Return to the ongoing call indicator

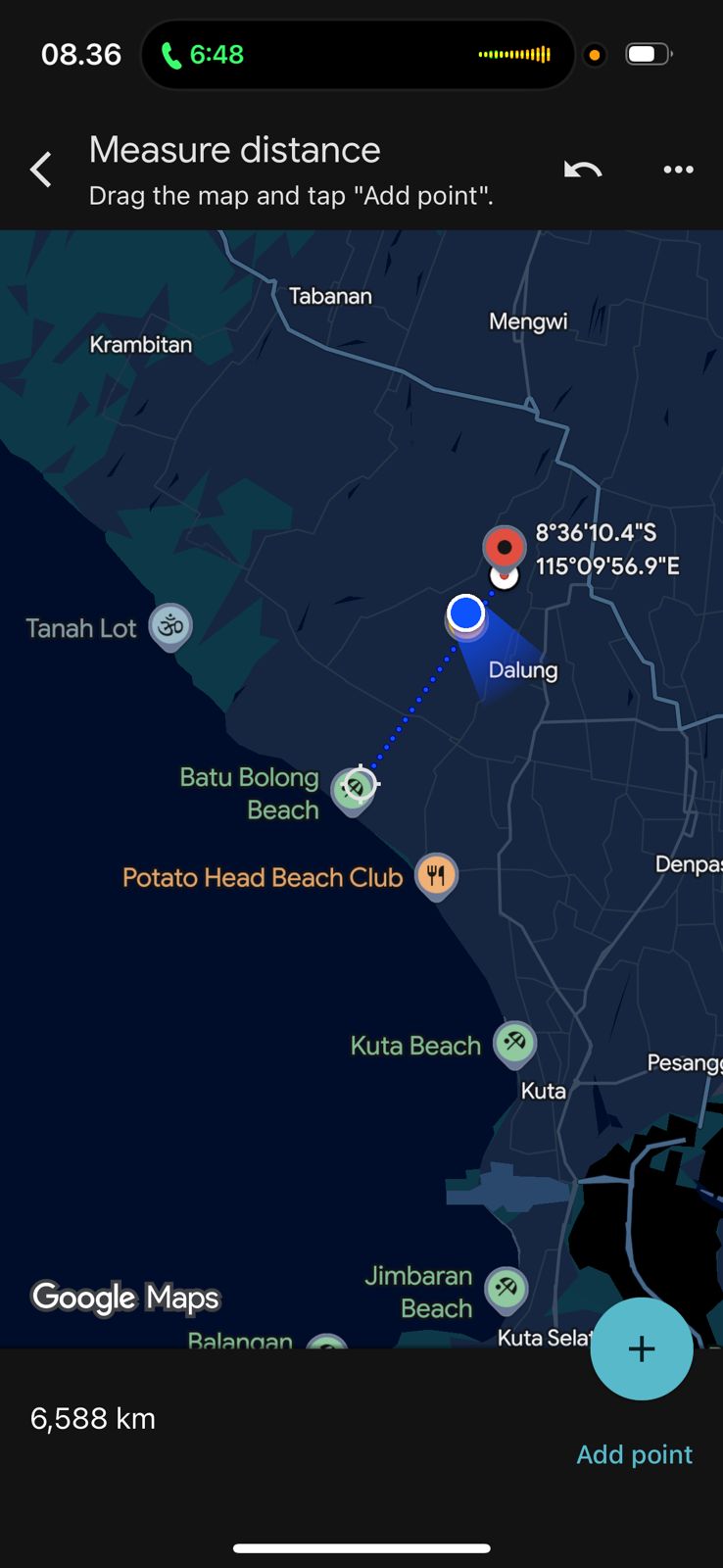coord(203,55)
